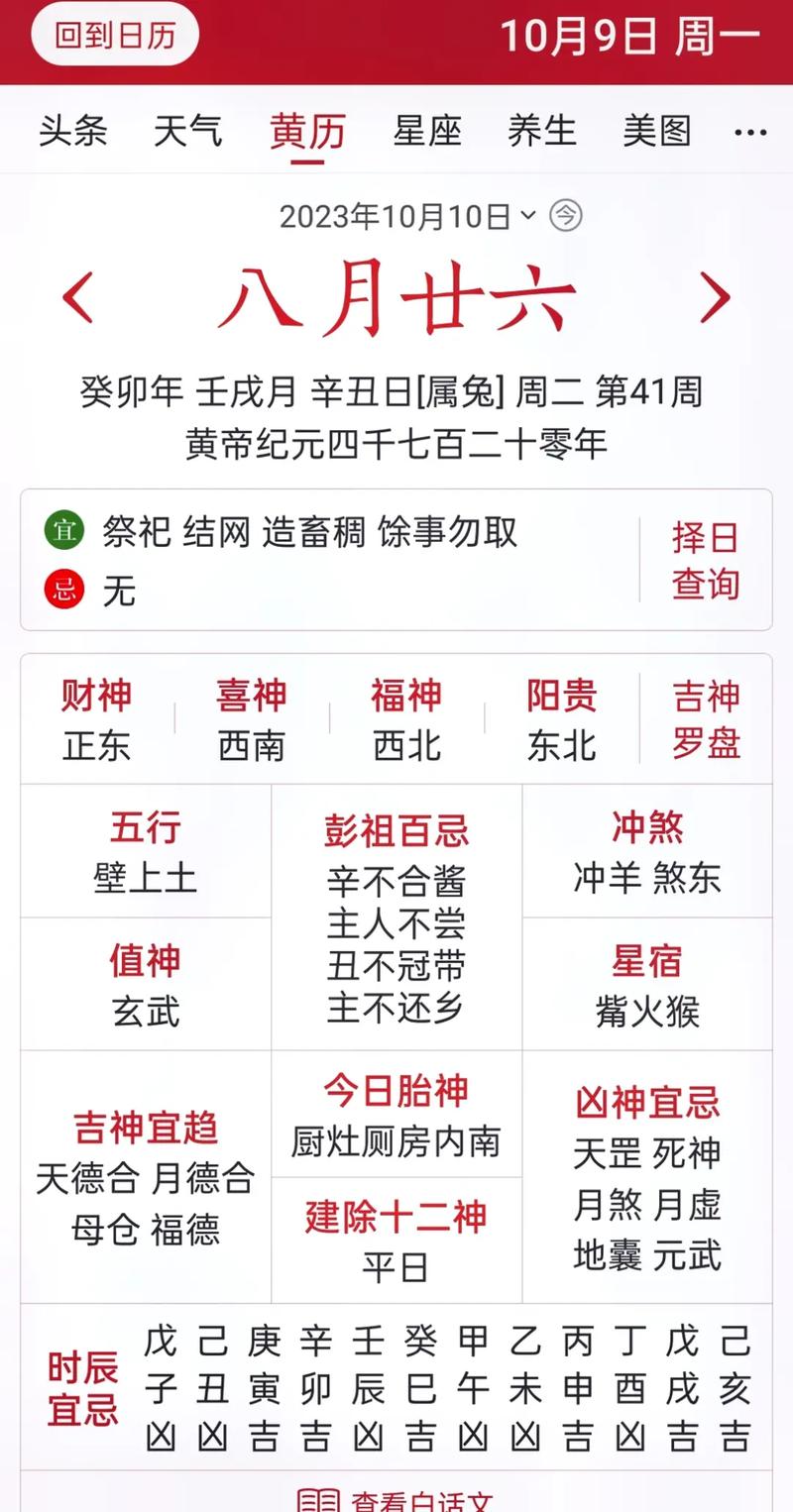Open the 2023年10月10日 date picker
The height and width of the screenshot is (1512, 793).
407,215
